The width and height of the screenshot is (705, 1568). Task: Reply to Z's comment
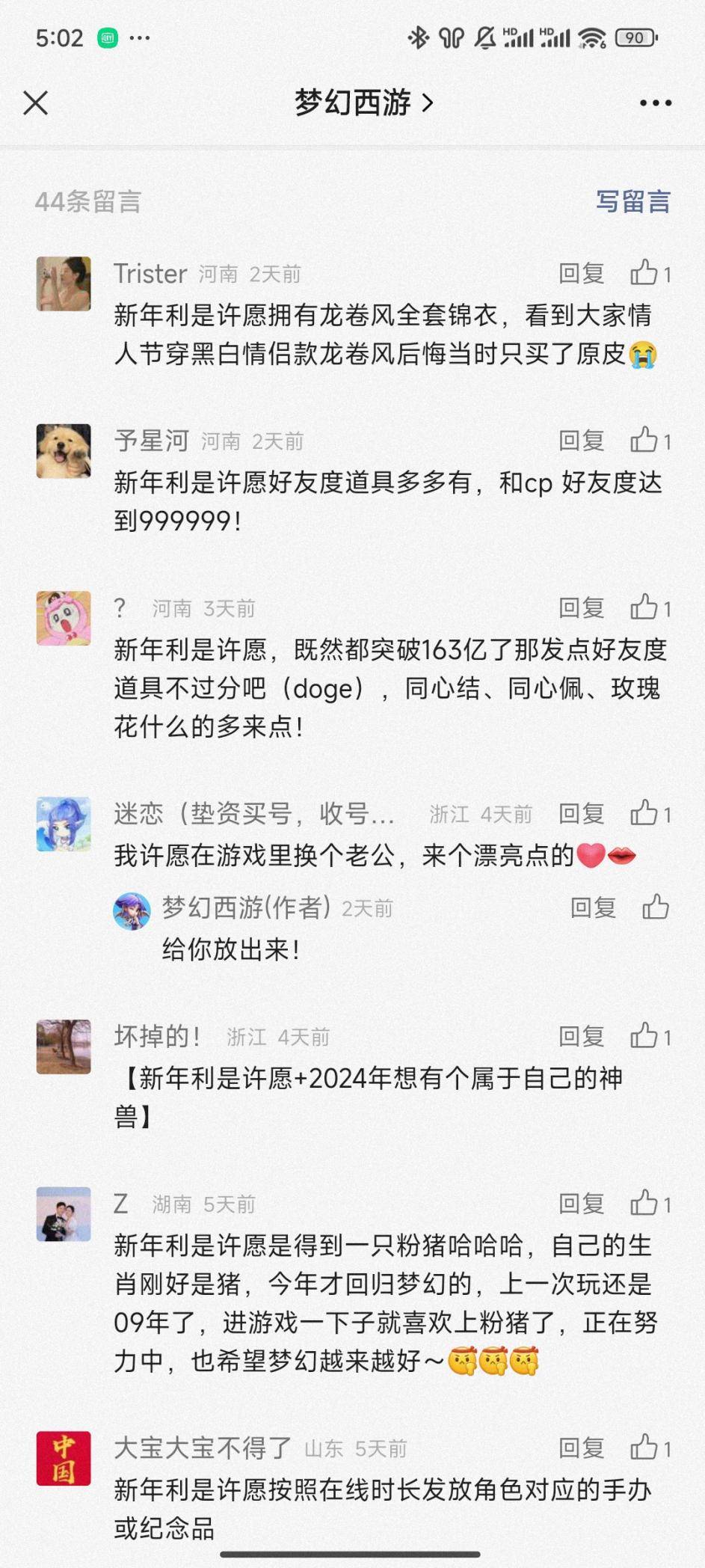582,1204
